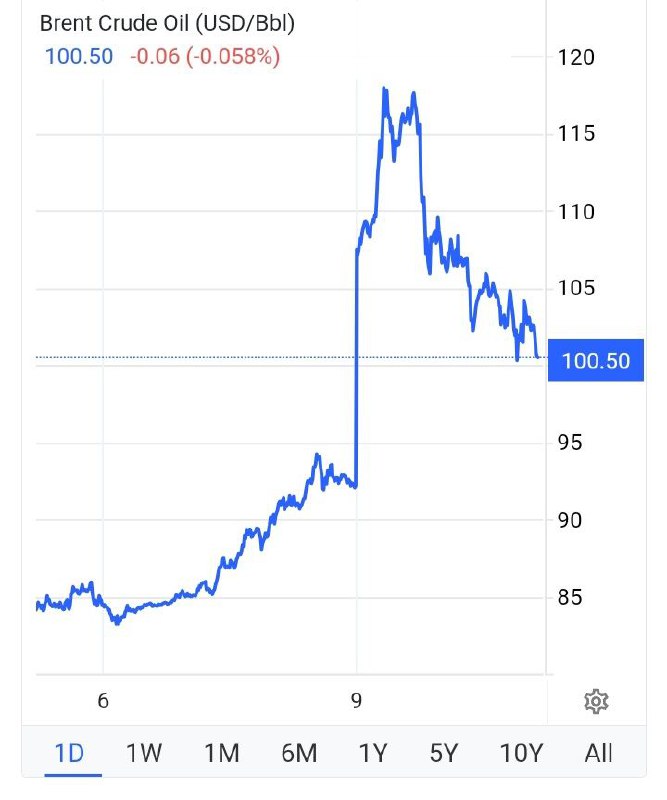667x800 pixels.
Task: Switch chart to 5Y range
Action: (444, 753)
